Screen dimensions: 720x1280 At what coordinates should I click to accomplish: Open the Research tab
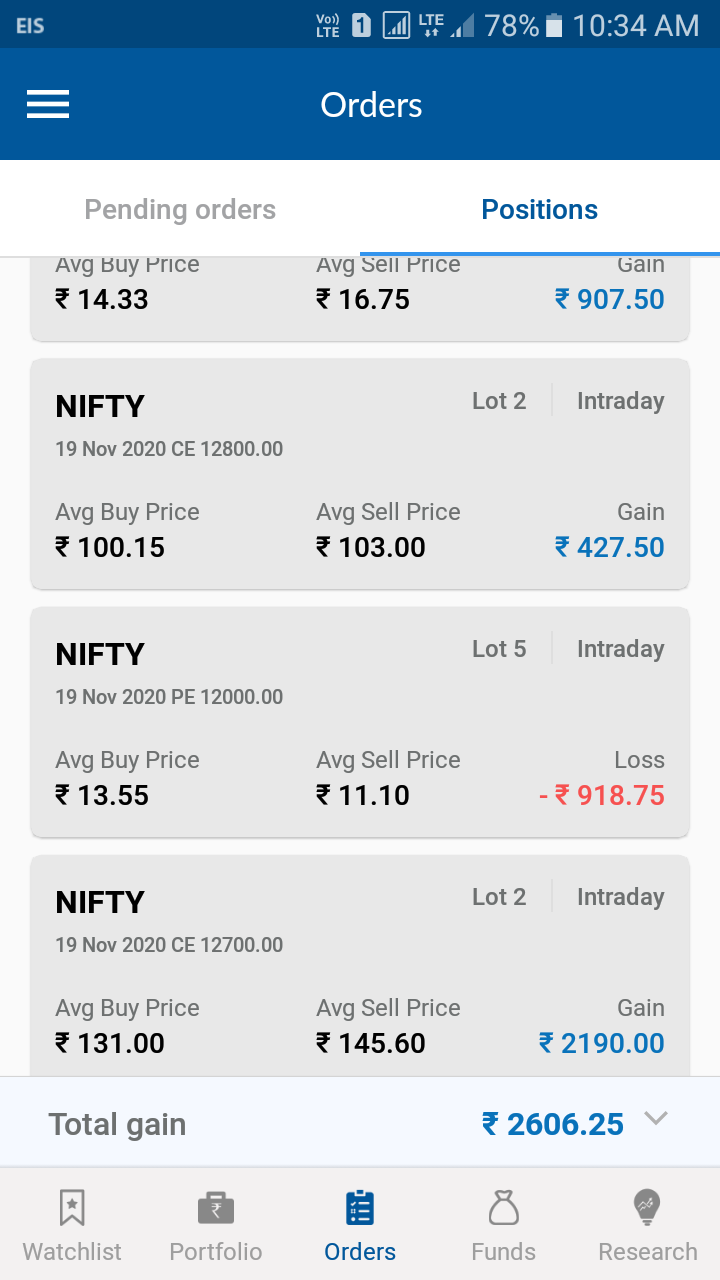coord(648,1225)
